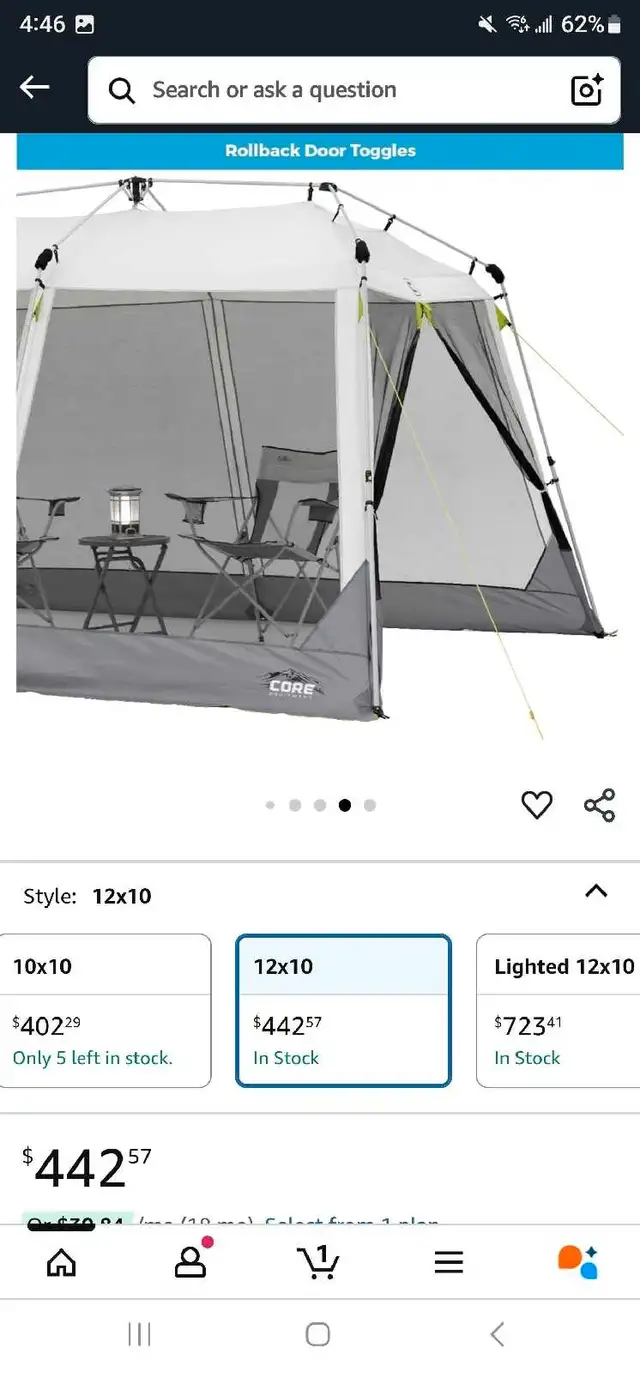
Task: Open recent apps from navigation bar
Action: tap(139, 1333)
